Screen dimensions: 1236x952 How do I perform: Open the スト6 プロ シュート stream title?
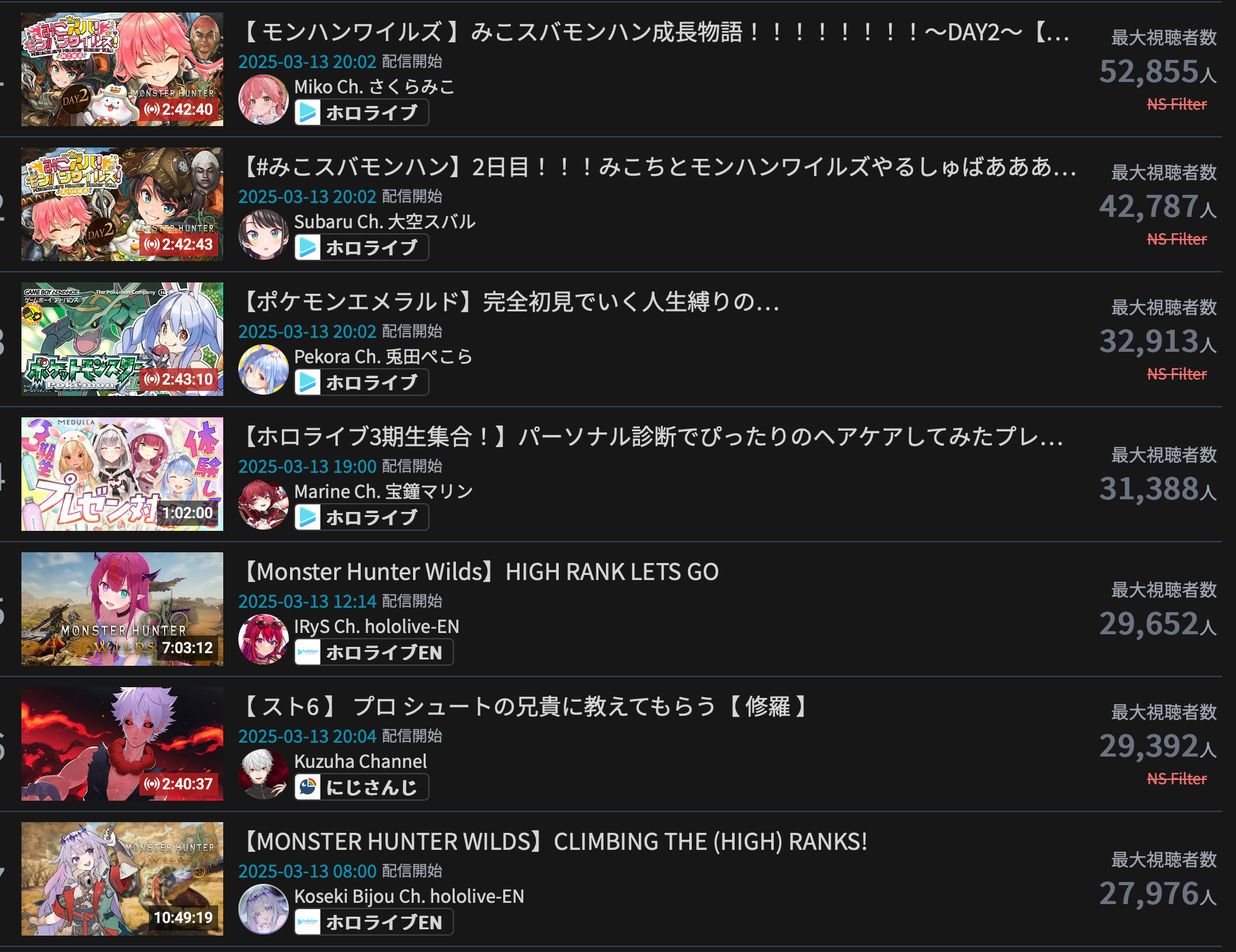pyautogui.click(x=525, y=706)
